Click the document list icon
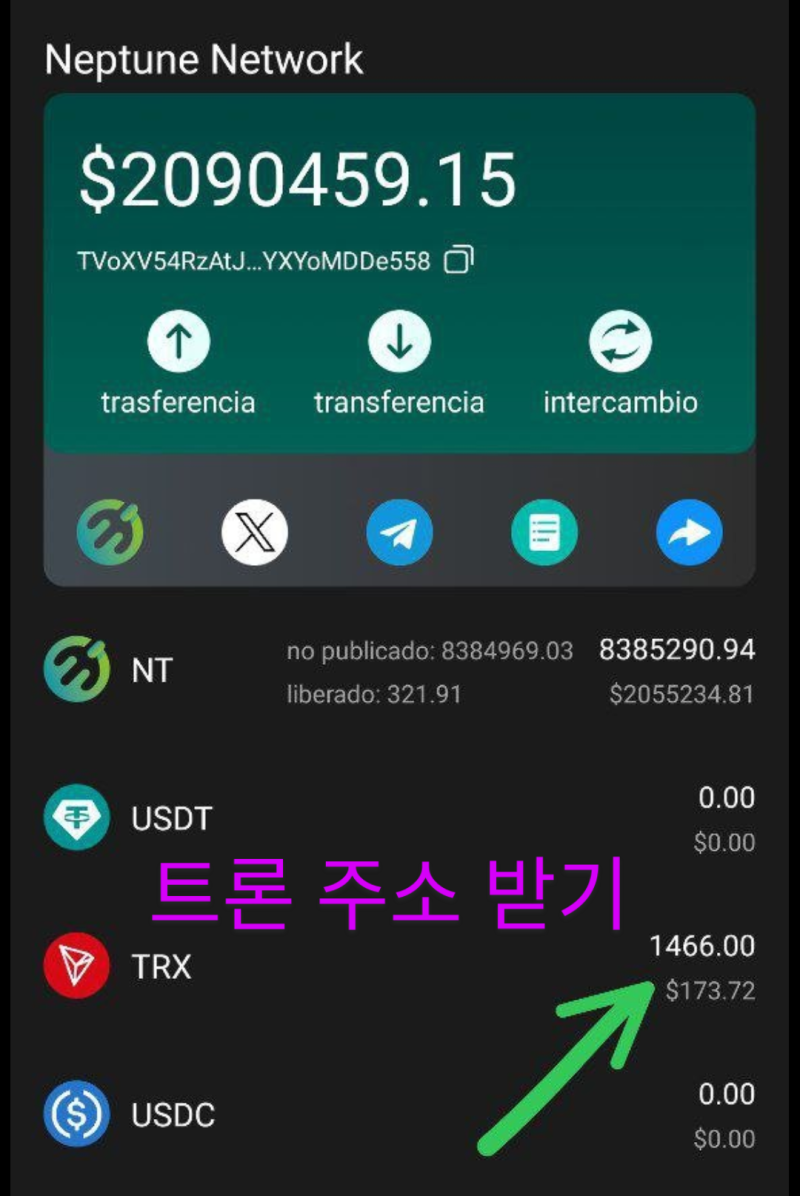The height and width of the screenshot is (1196, 800). tap(543, 532)
